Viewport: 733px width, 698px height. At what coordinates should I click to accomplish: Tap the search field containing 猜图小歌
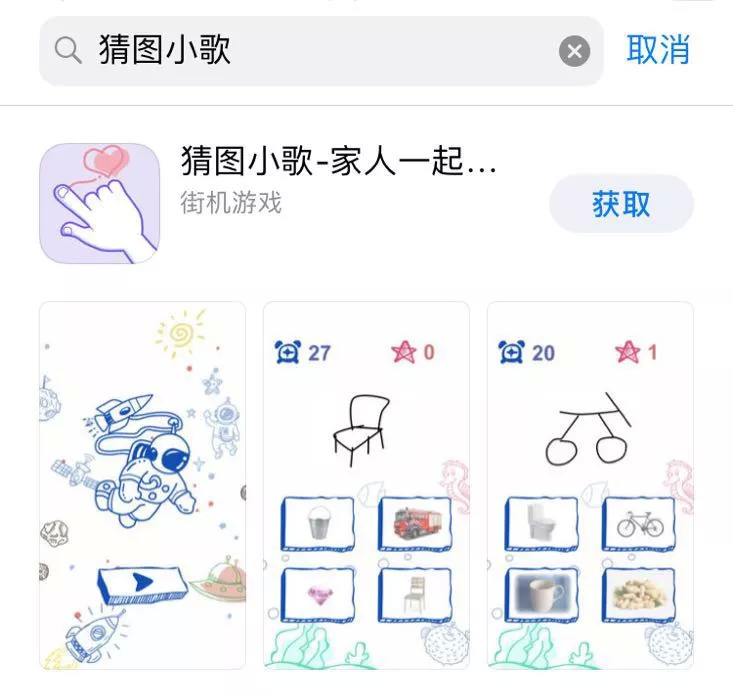coord(300,50)
